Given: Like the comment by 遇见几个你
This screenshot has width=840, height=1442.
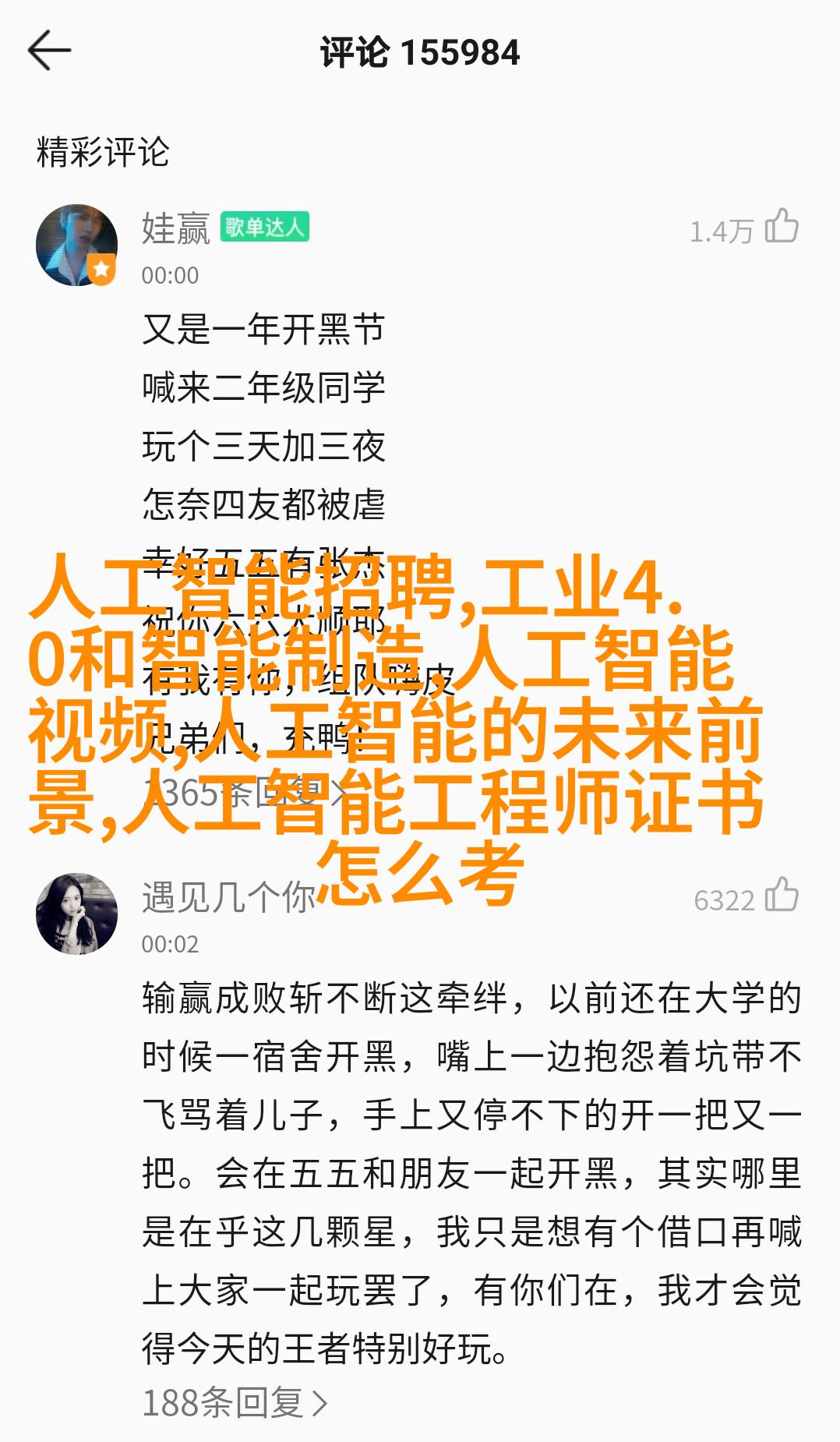Looking at the screenshot, I should point(782,896).
